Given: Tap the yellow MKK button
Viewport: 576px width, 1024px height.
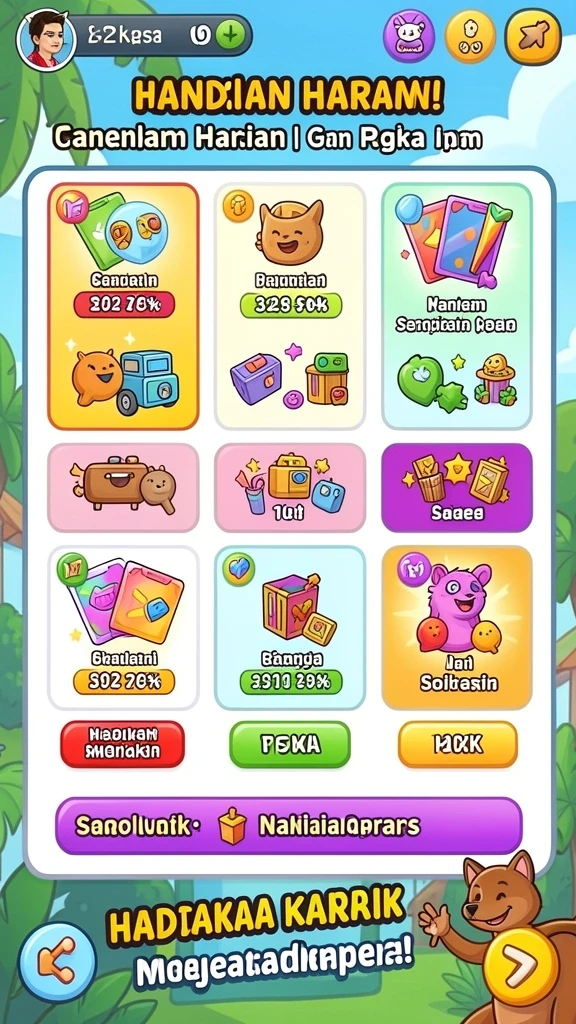Looking at the screenshot, I should (x=458, y=744).
